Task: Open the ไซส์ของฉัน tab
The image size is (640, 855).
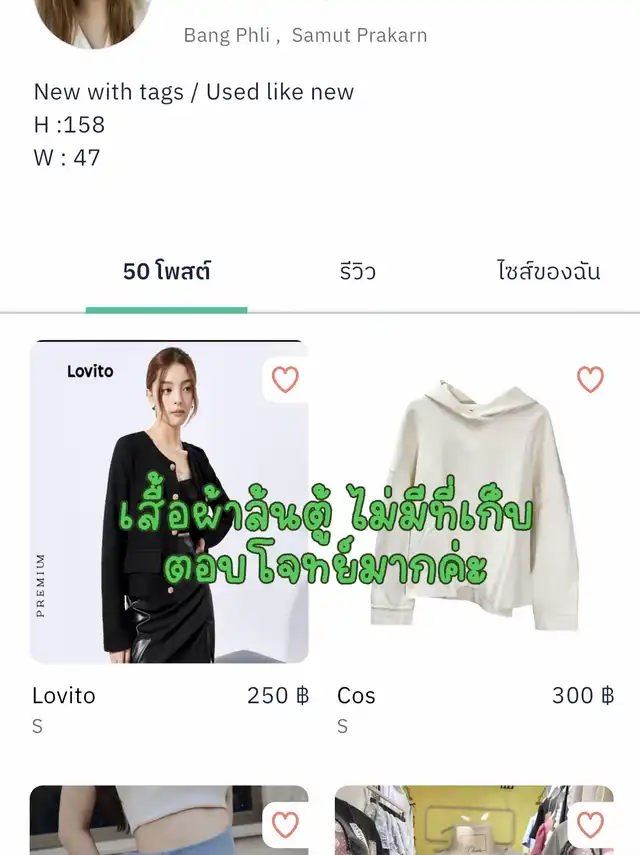Action: 548,271
